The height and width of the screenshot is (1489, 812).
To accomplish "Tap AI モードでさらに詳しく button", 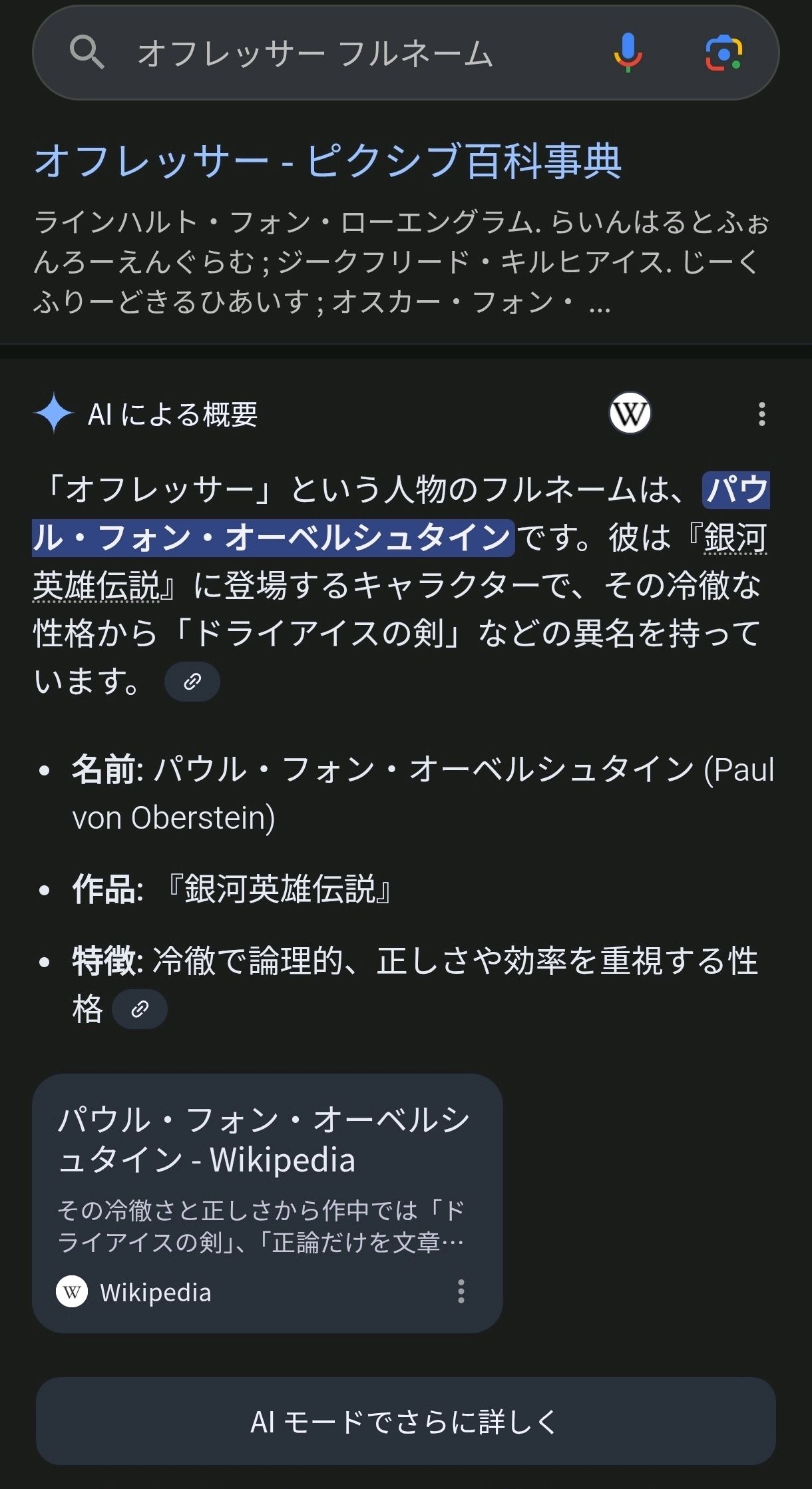I will pyautogui.click(x=405, y=1422).
